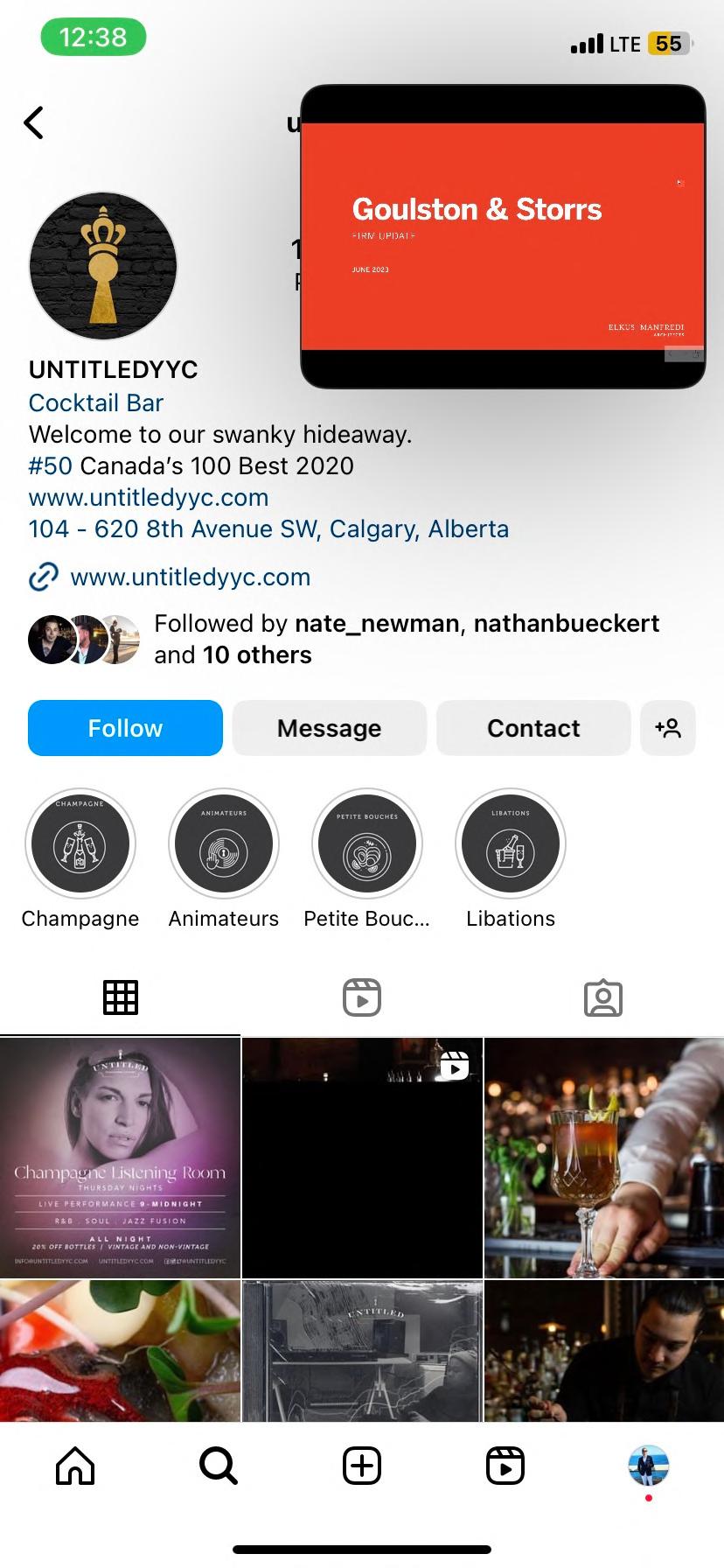Open my own profile tab
724x1568 pixels.
tap(648, 1466)
